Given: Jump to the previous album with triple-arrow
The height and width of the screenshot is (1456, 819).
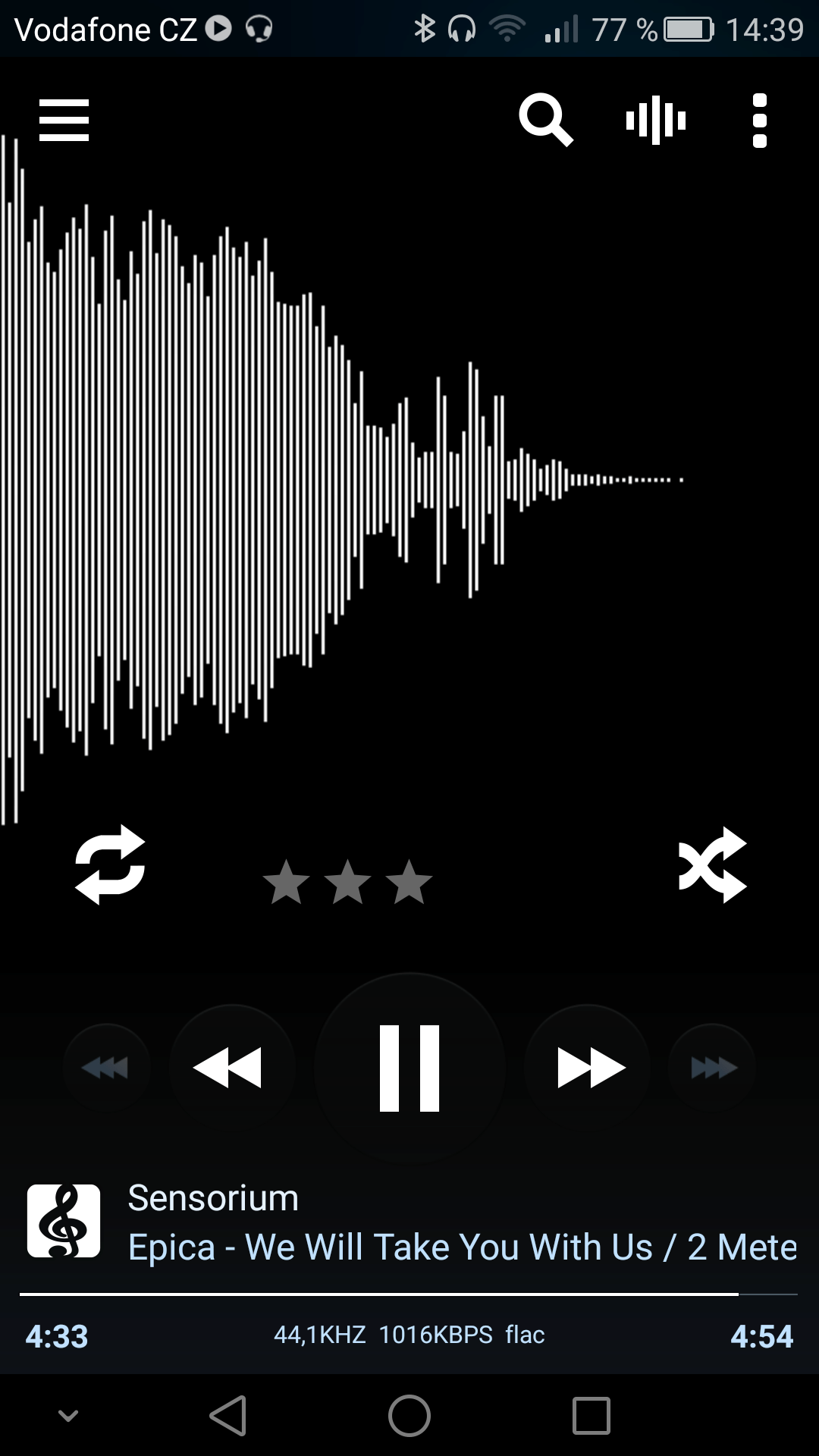Looking at the screenshot, I should [106, 1068].
